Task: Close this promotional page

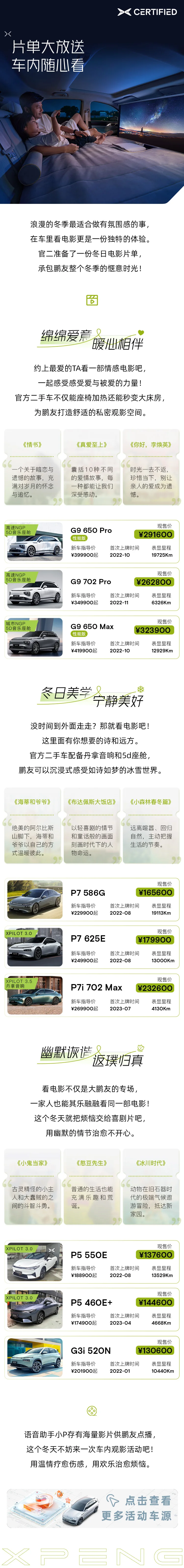Action: pyautogui.click(x=8, y=34)
